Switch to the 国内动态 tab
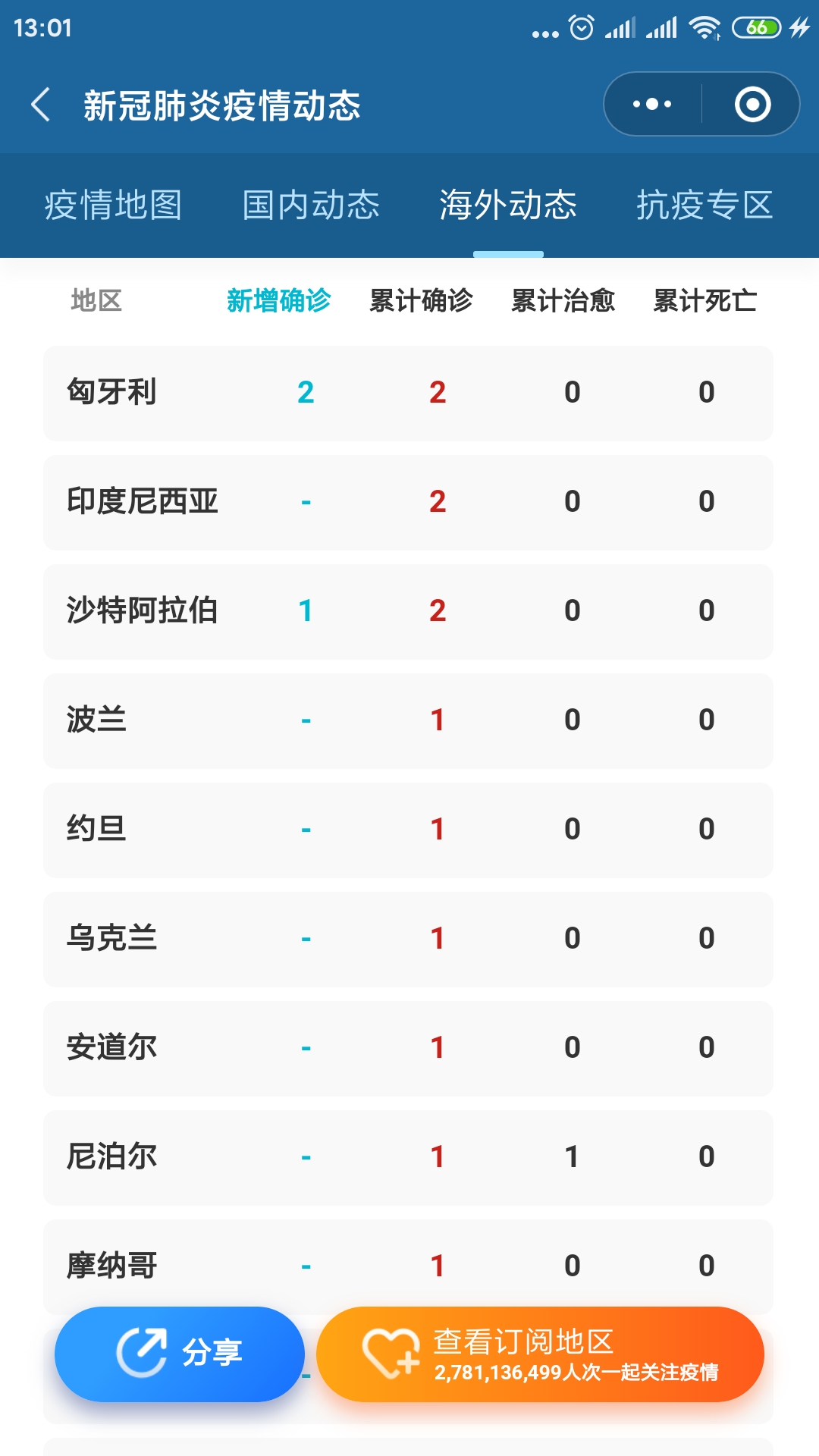Image resolution: width=819 pixels, height=1456 pixels. click(x=311, y=206)
